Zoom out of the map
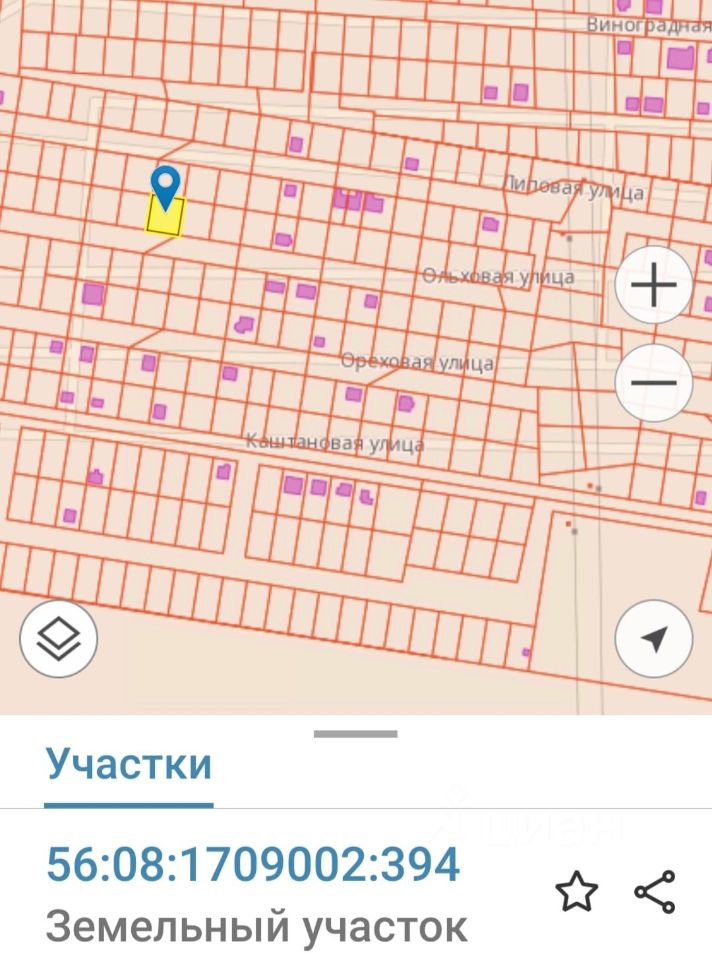The height and width of the screenshot is (960, 712). [x=654, y=382]
